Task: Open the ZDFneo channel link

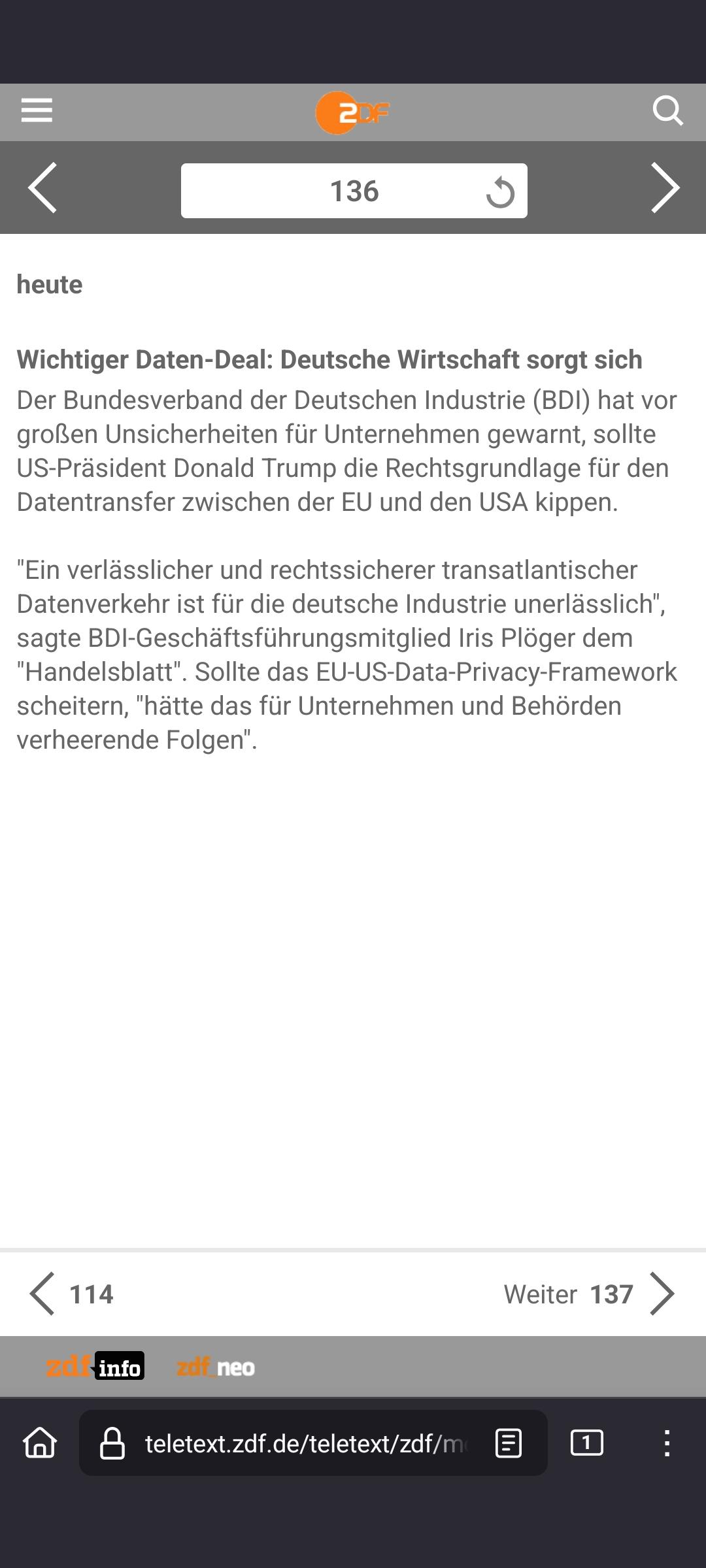Action: click(216, 1366)
